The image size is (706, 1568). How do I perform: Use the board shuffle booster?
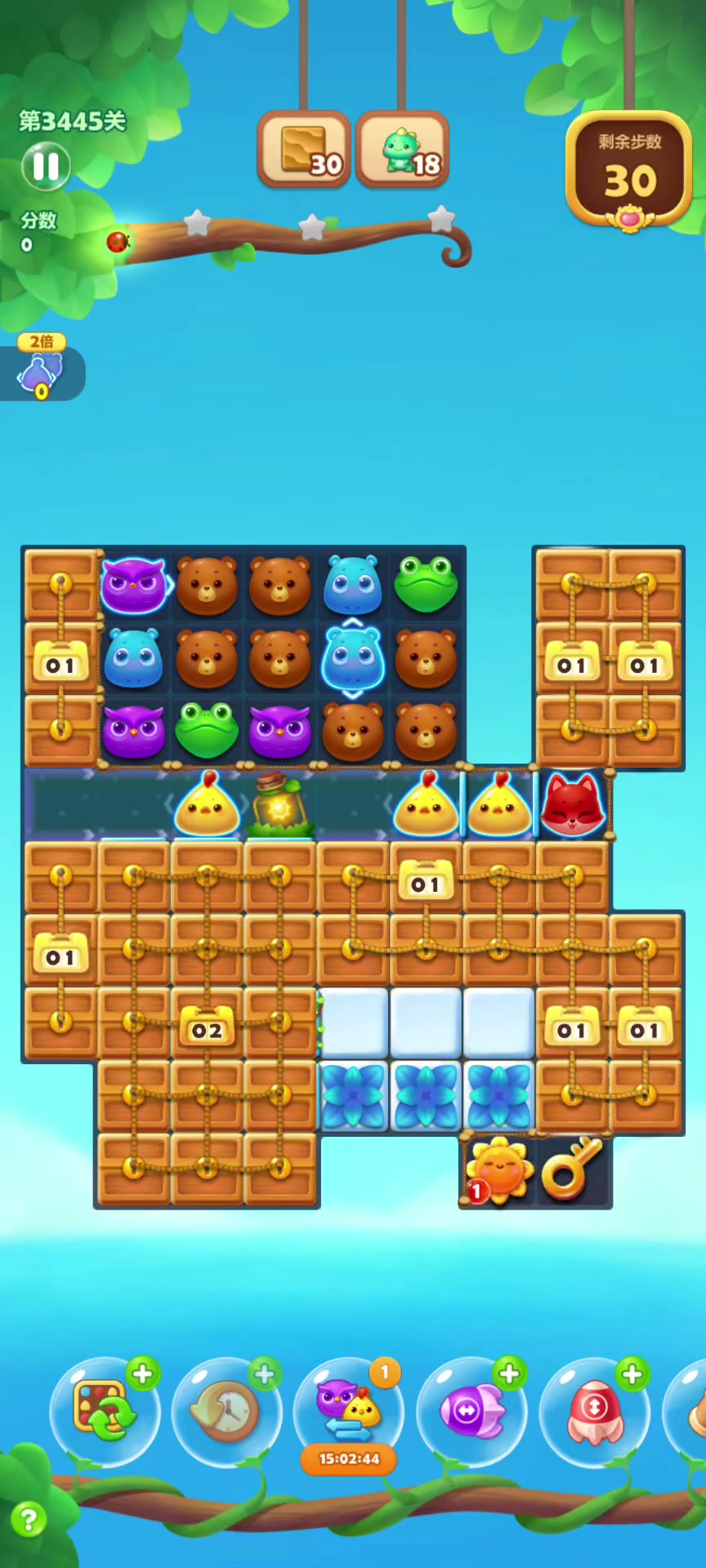pyautogui.click(x=104, y=1410)
